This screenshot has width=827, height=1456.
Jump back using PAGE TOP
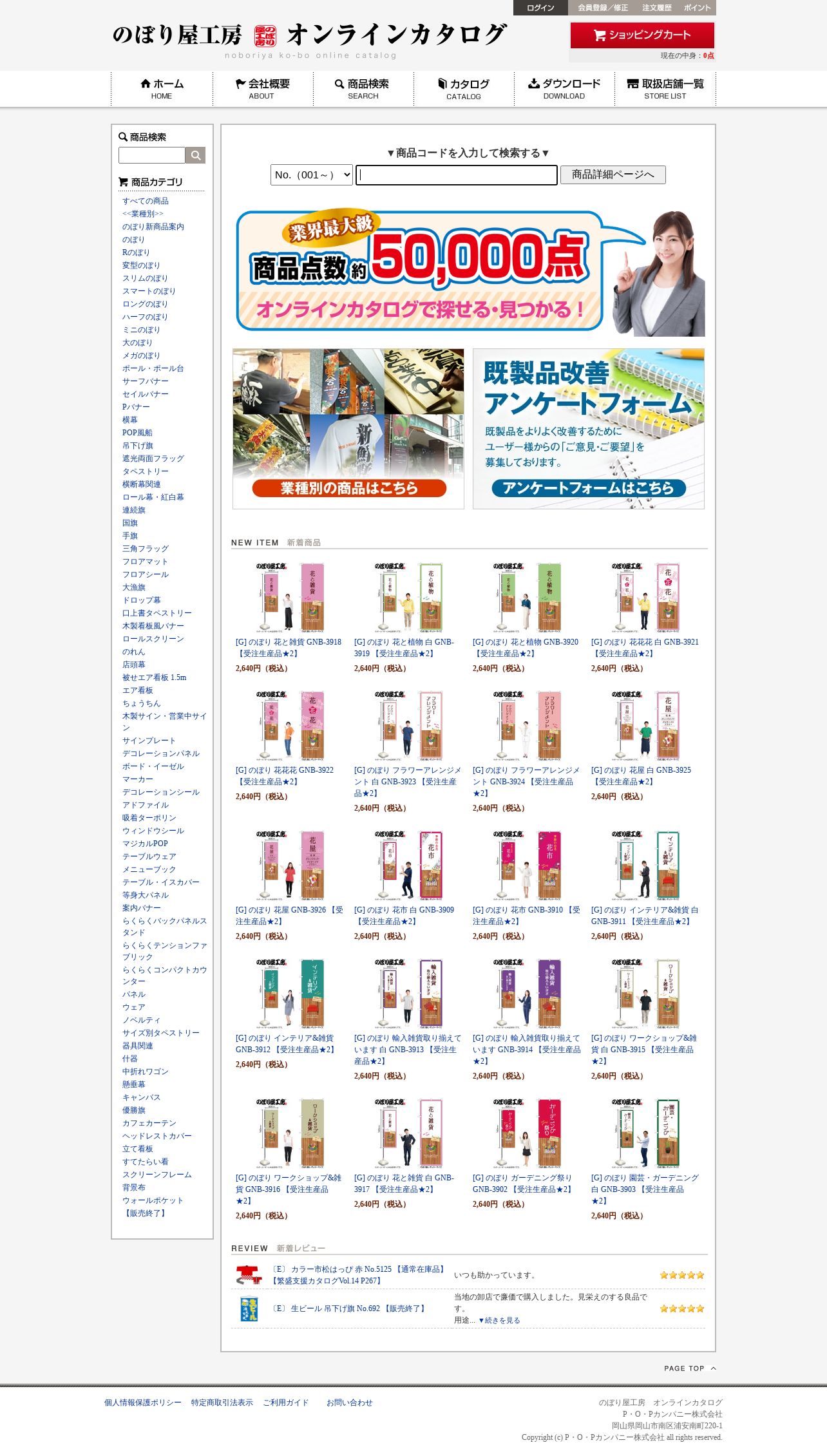tap(690, 1368)
